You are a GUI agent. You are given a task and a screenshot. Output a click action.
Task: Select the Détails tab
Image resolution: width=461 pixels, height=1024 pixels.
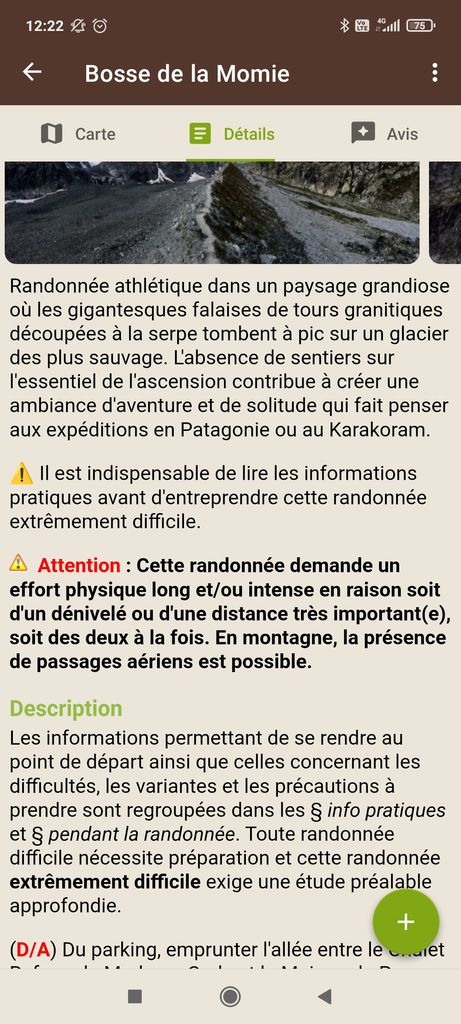click(230, 134)
